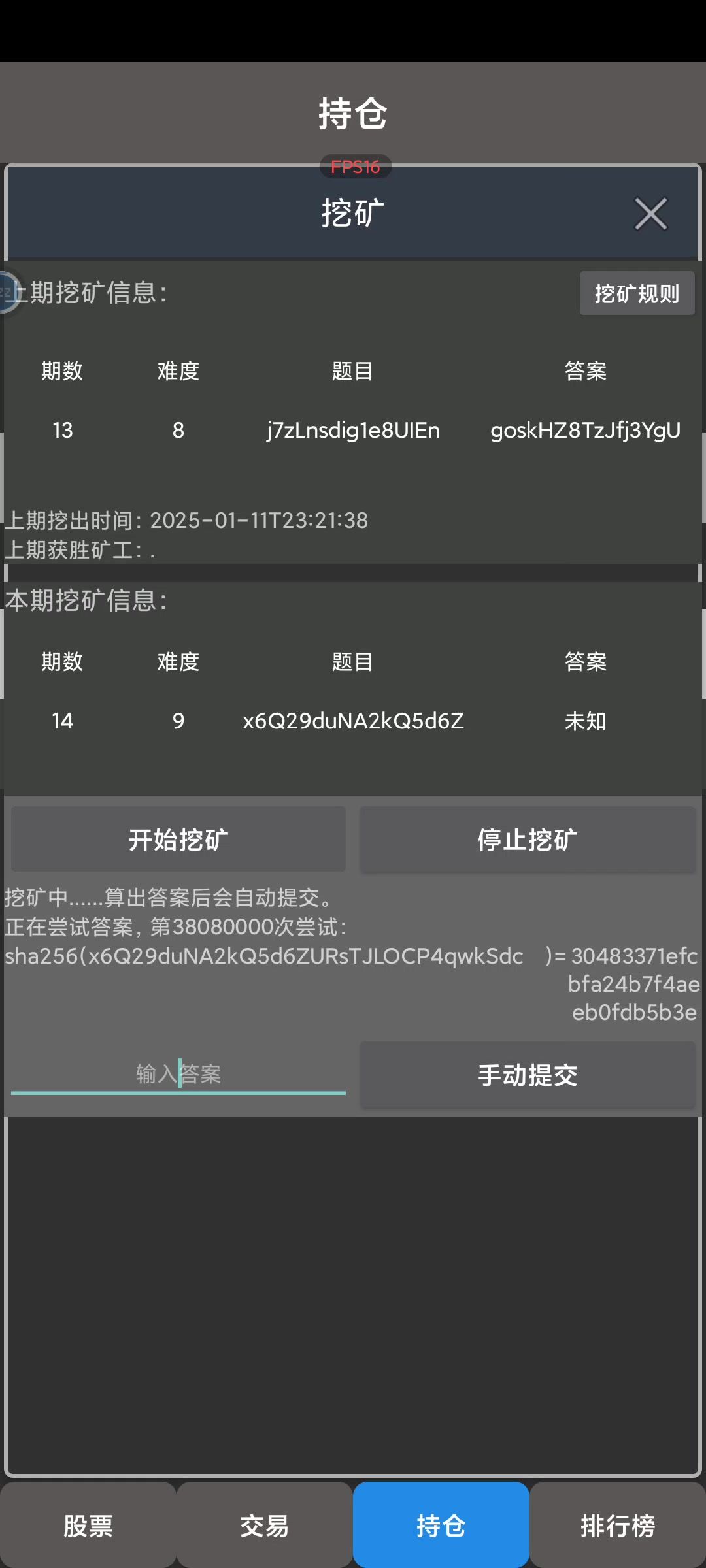The image size is (706, 1568).
Task: Tap 手动提交 to submit the answer
Action: (528, 1075)
